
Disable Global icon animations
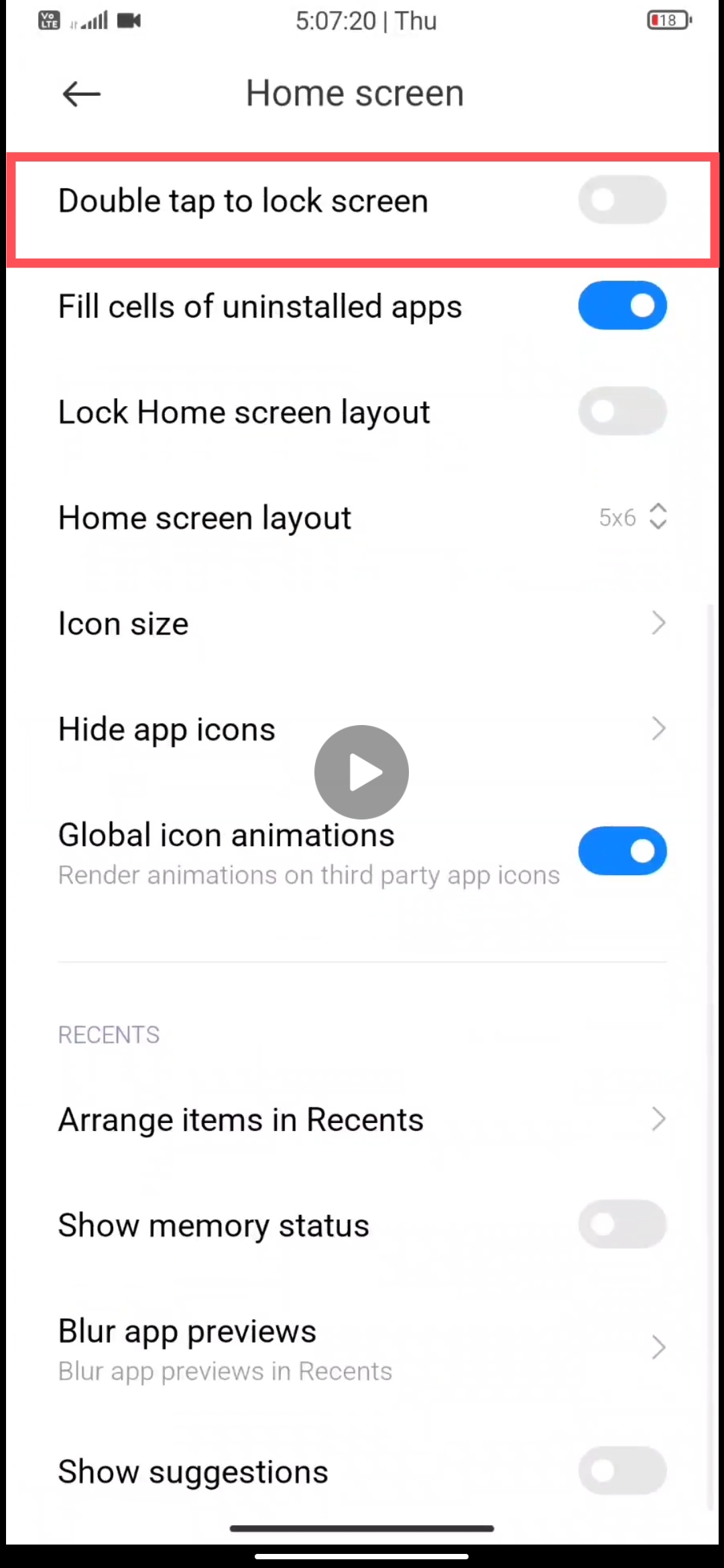coord(622,851)
